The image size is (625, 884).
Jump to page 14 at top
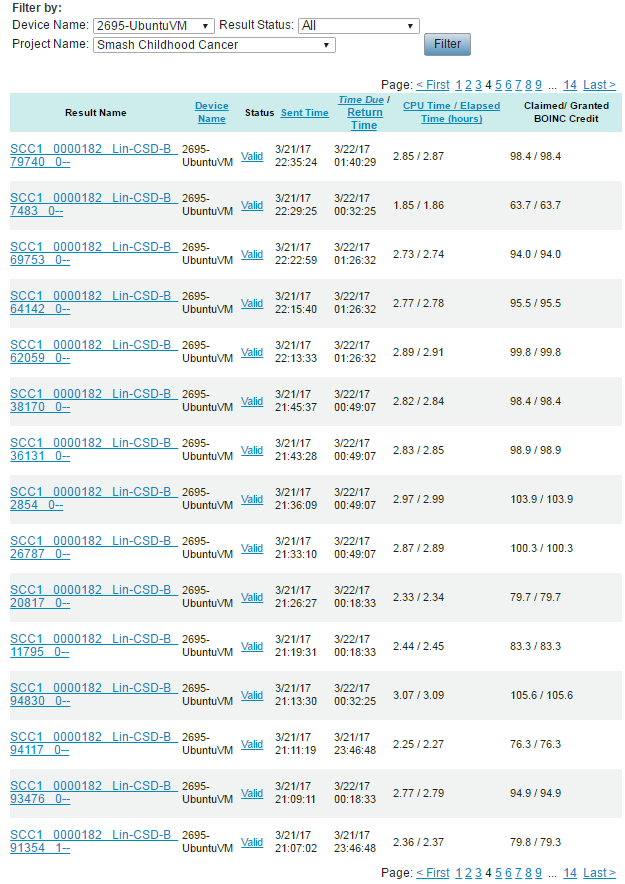pyautogui.click(x=570, y=85)
